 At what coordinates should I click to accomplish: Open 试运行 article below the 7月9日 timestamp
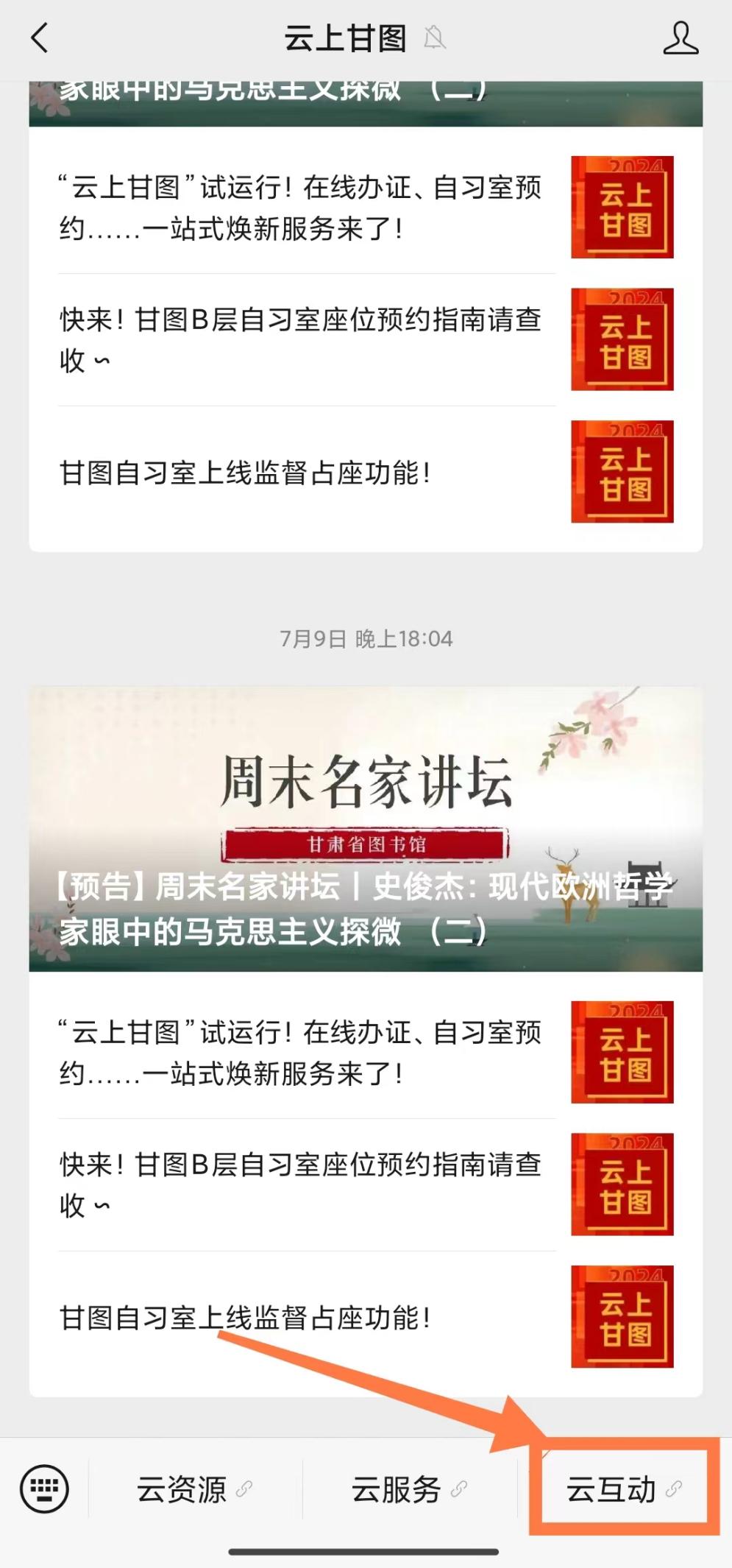[366, 1053]
